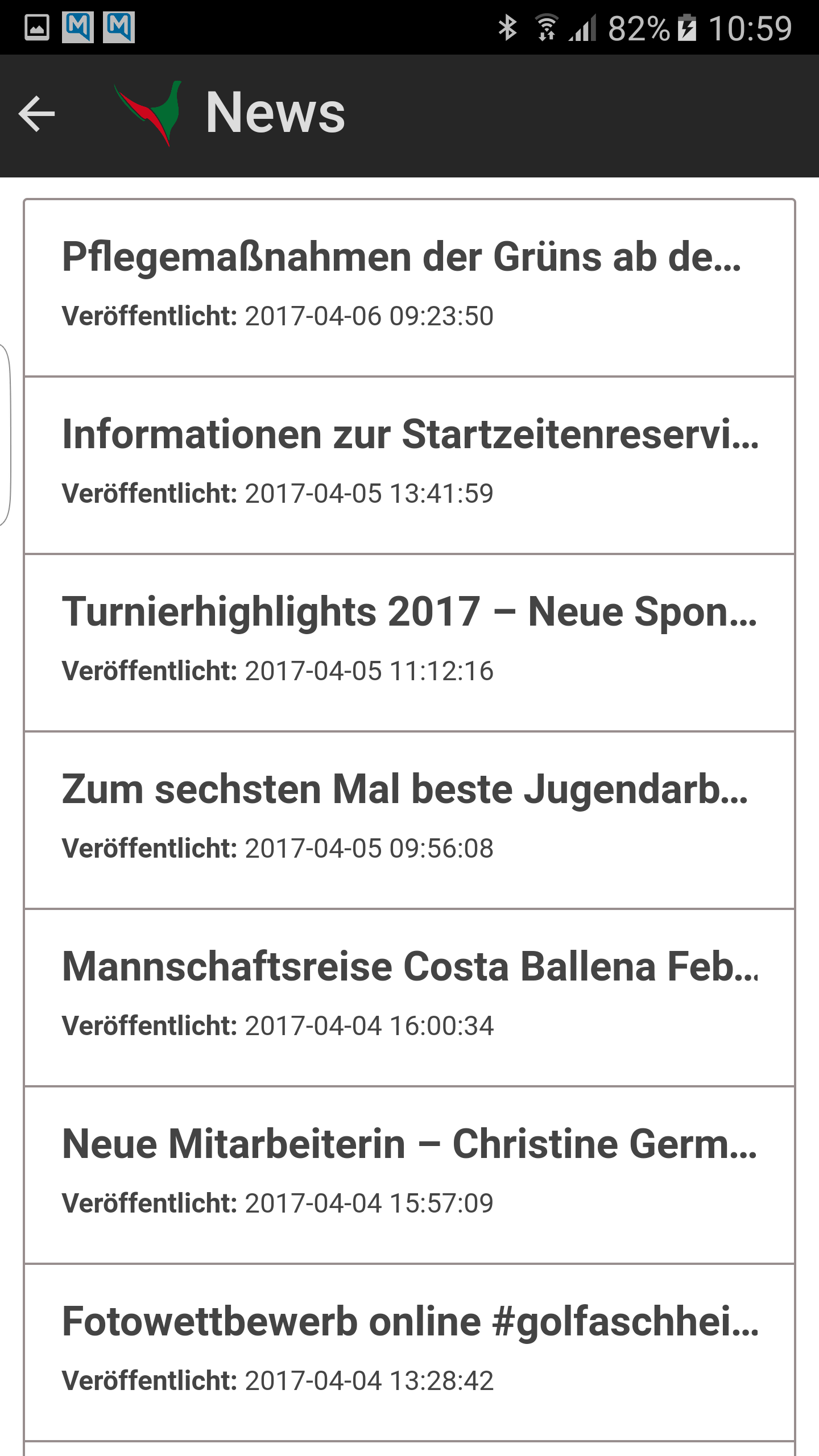Screen dimensions: 819x1456
Task: Open the Pflegemaßnahmen der Grüns news article
Action: tap(409, 287)
